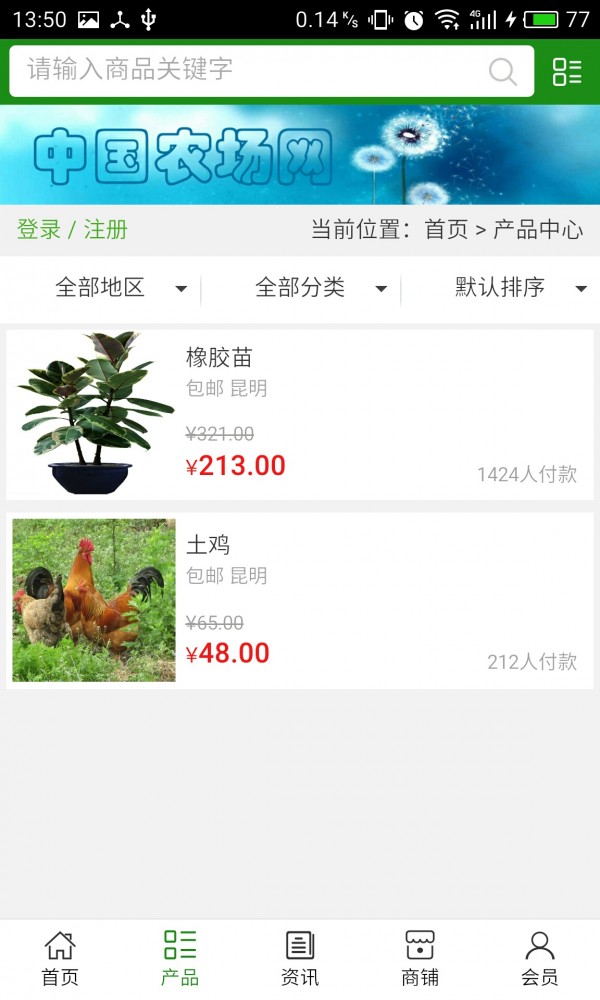Expand the 全部分类 category filter

(320, 288)
